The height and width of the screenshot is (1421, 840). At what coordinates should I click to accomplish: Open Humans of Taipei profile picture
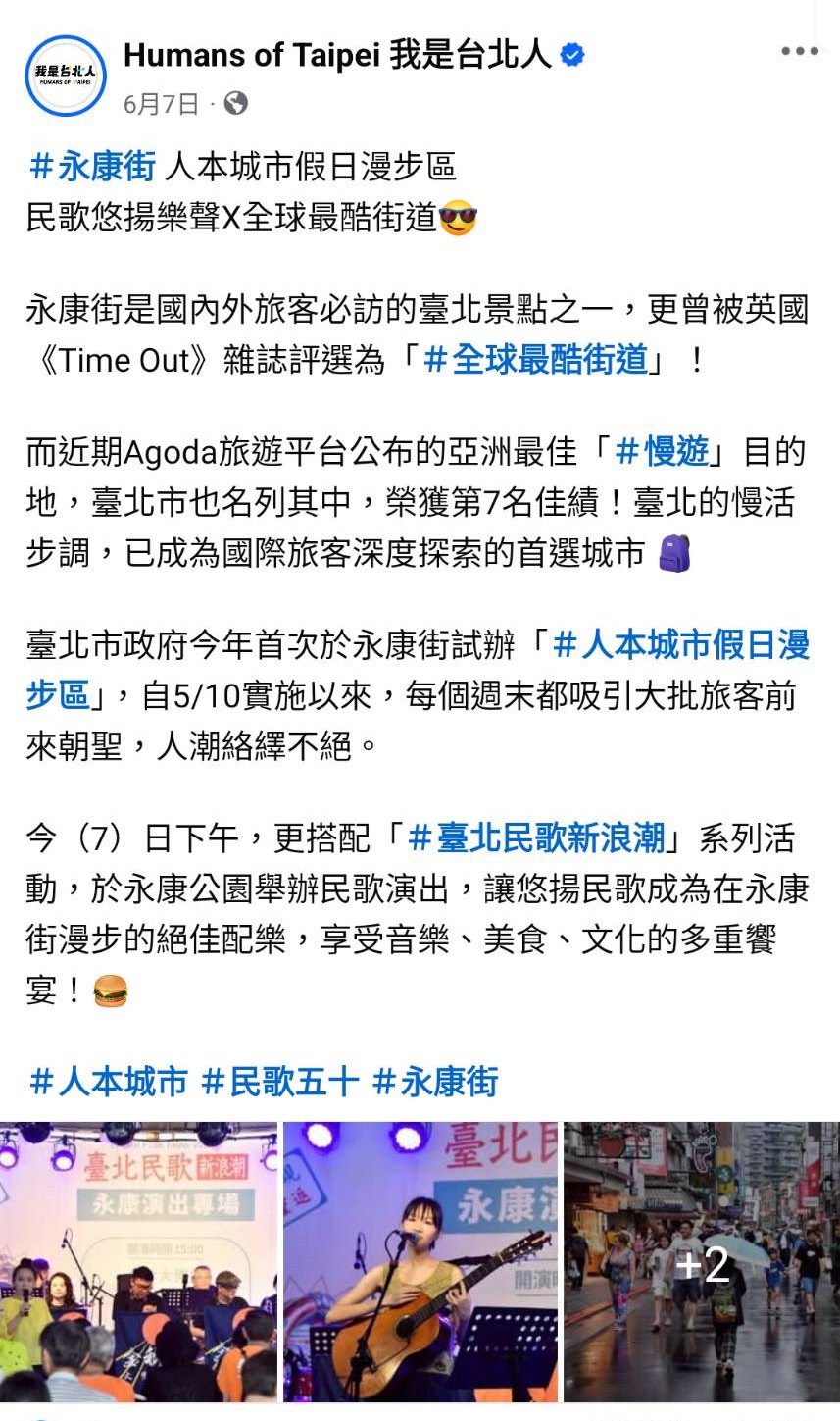click(66, 75)
